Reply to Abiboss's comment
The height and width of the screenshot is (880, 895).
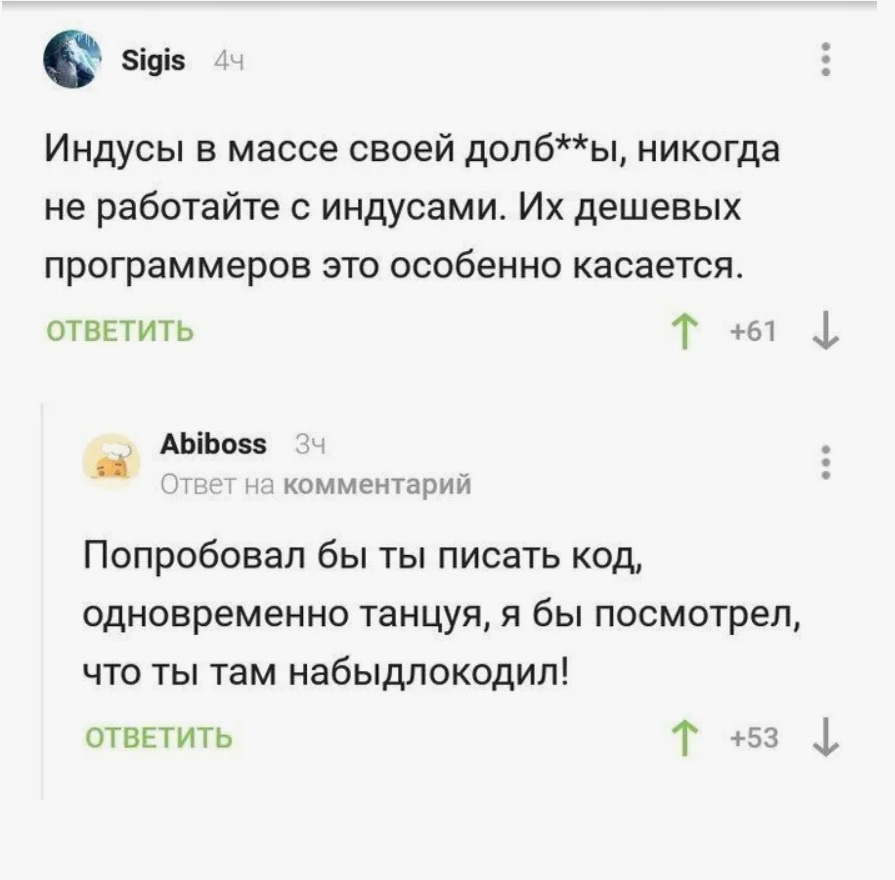pos(158,738)
